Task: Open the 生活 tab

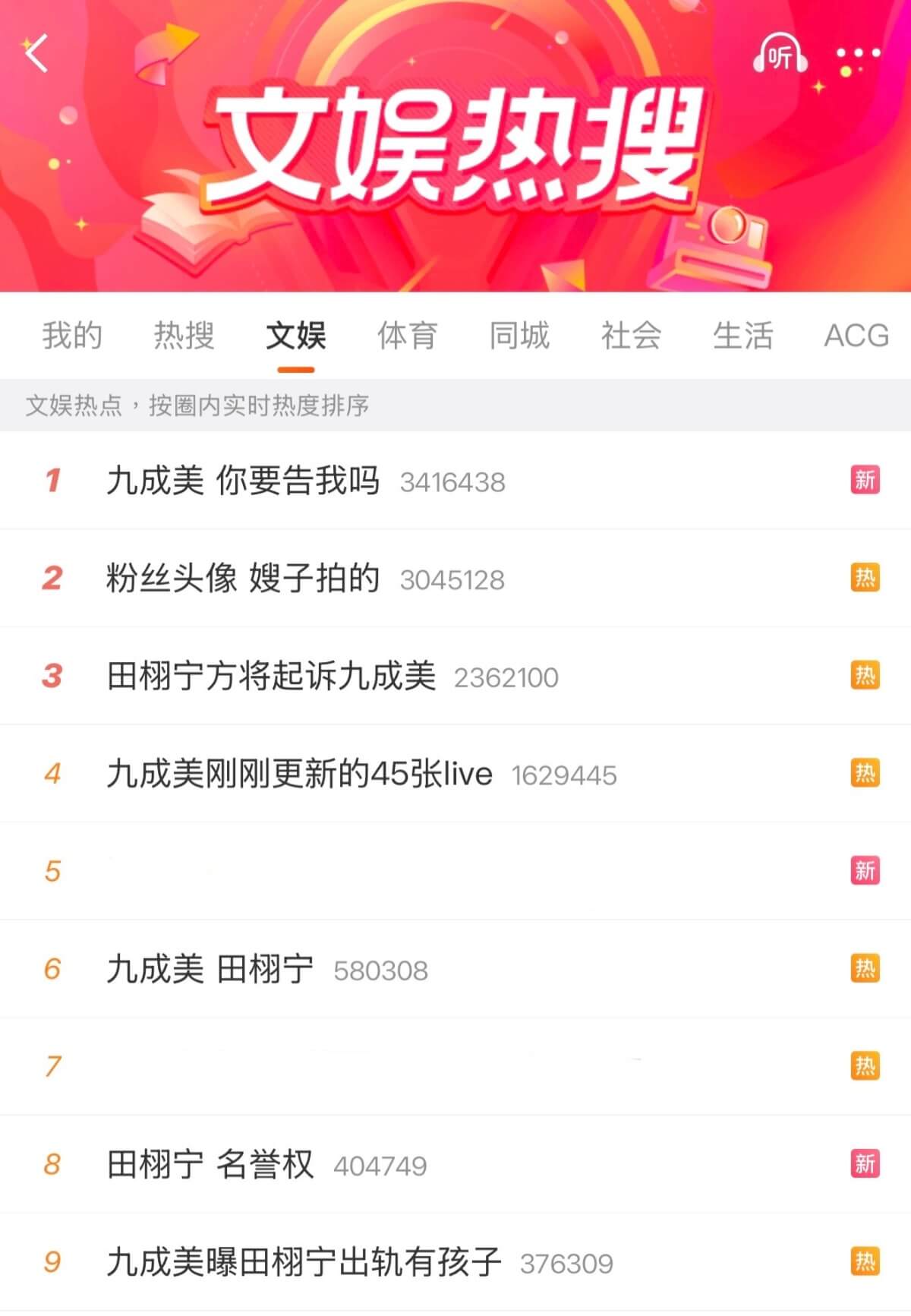Action: tap(742, 336)
